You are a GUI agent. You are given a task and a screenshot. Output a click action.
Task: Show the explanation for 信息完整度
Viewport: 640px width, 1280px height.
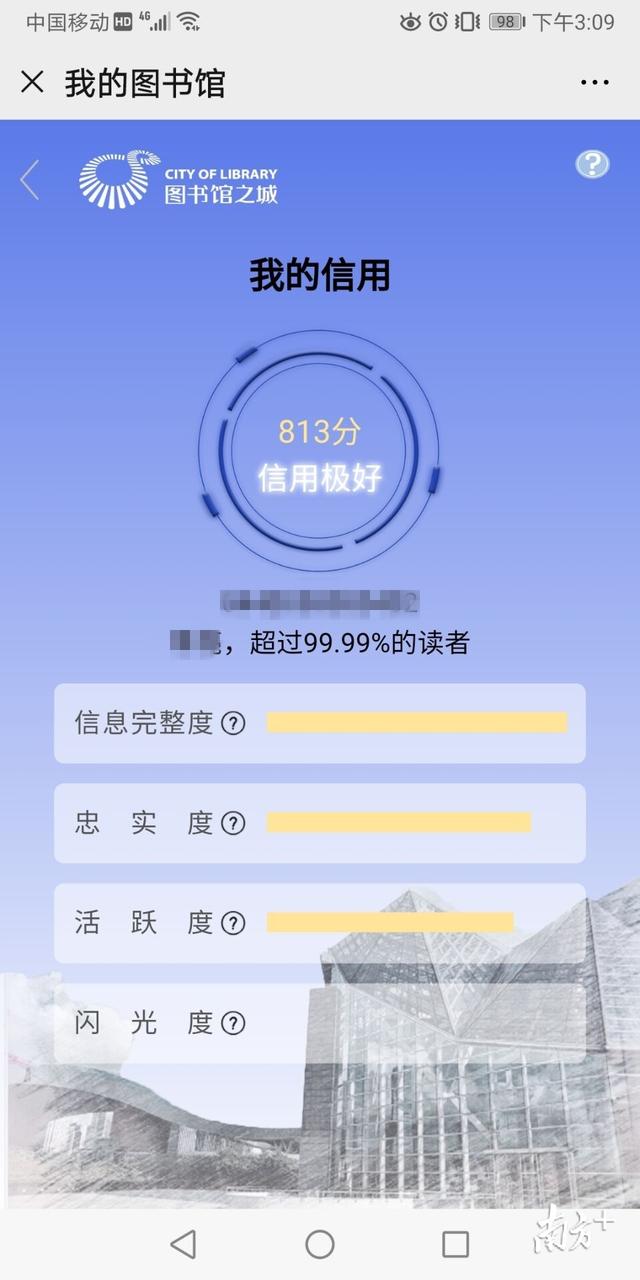coord(233,723)
